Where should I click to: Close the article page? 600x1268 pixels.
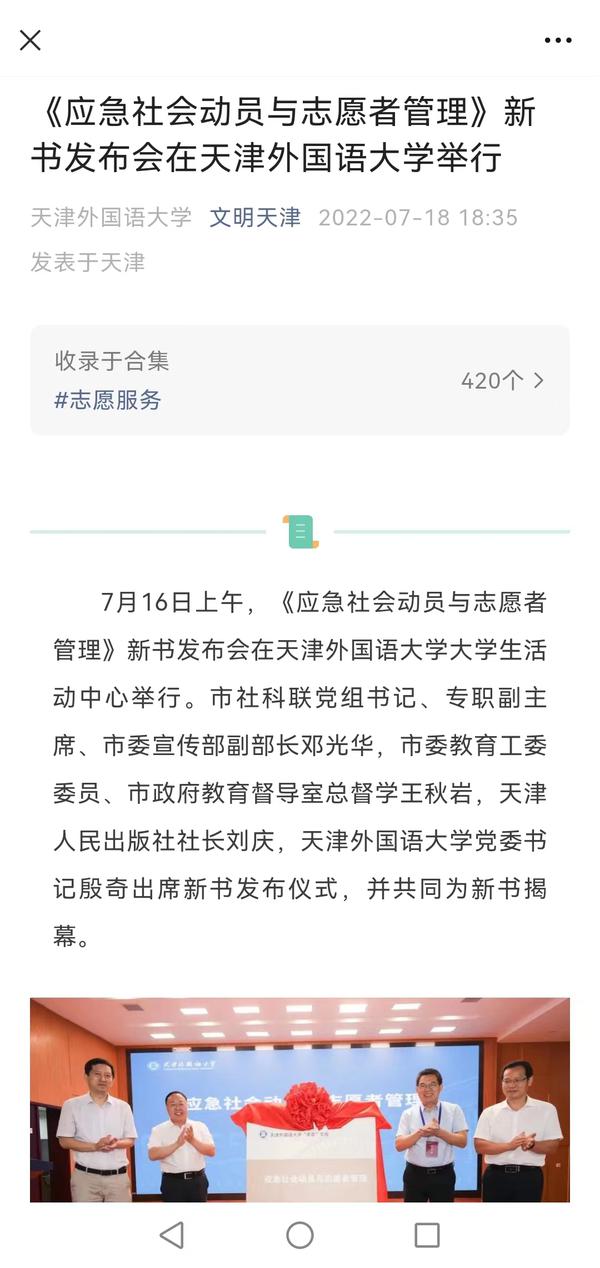pos(31,40)
